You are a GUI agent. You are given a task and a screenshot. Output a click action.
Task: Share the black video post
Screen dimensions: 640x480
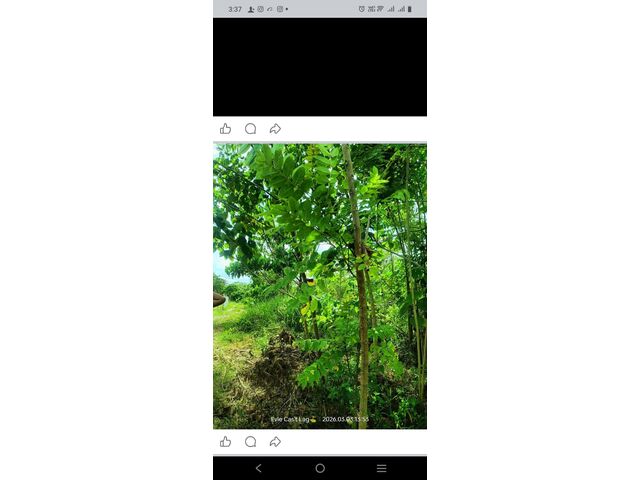[x=275, y=129]
